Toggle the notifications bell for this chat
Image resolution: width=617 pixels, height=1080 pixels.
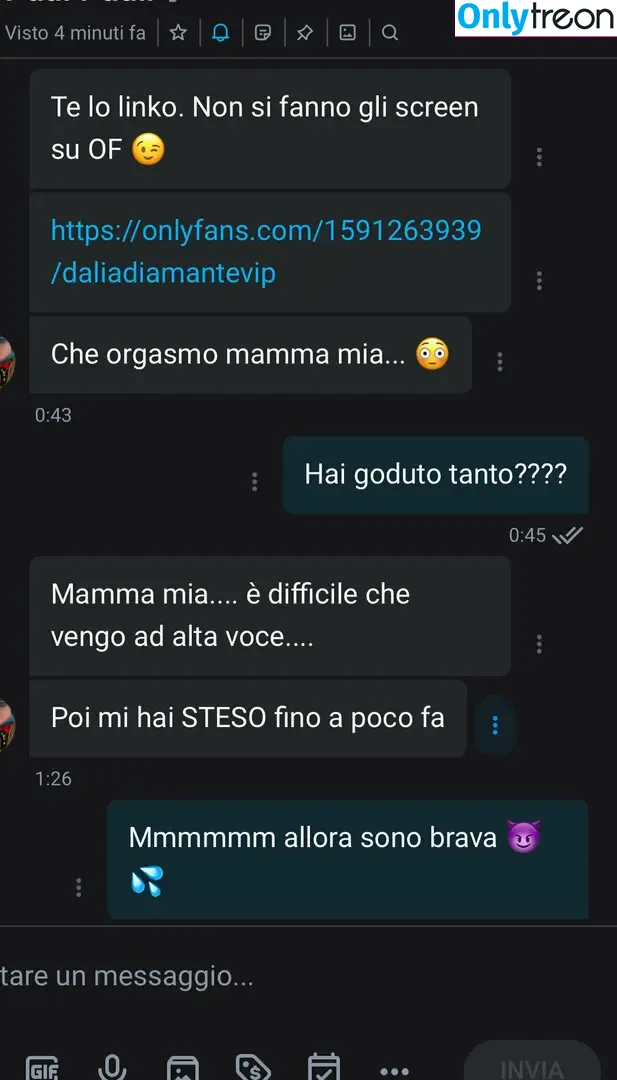(220, 33)
